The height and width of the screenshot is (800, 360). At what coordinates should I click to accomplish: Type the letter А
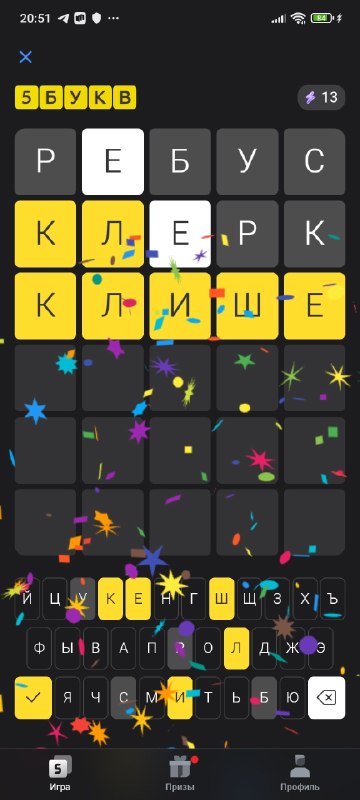123,648
